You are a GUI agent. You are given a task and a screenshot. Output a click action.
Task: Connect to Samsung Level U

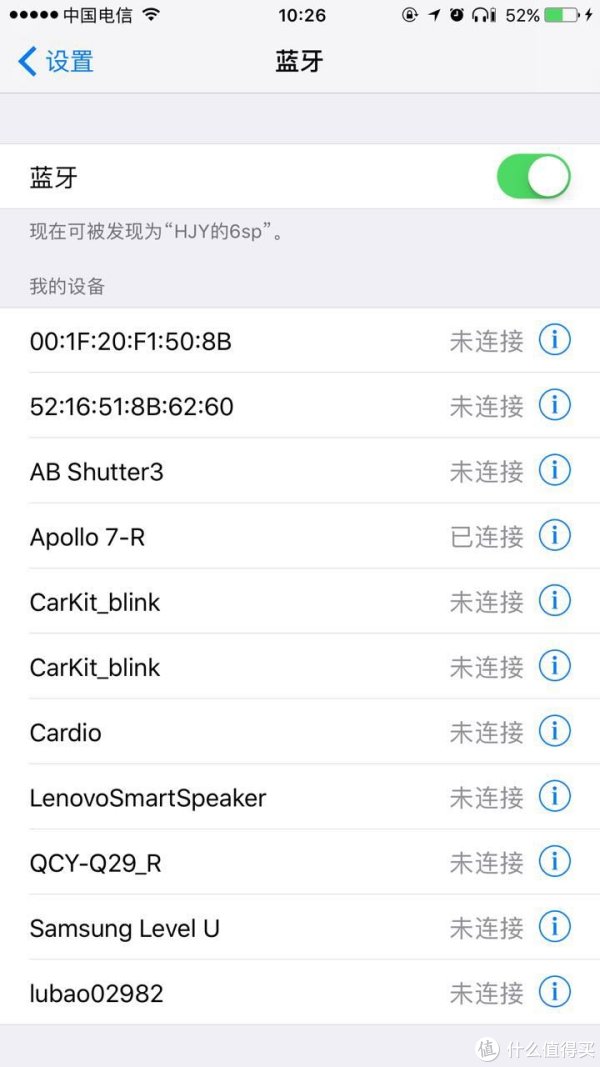click(300, 928)
